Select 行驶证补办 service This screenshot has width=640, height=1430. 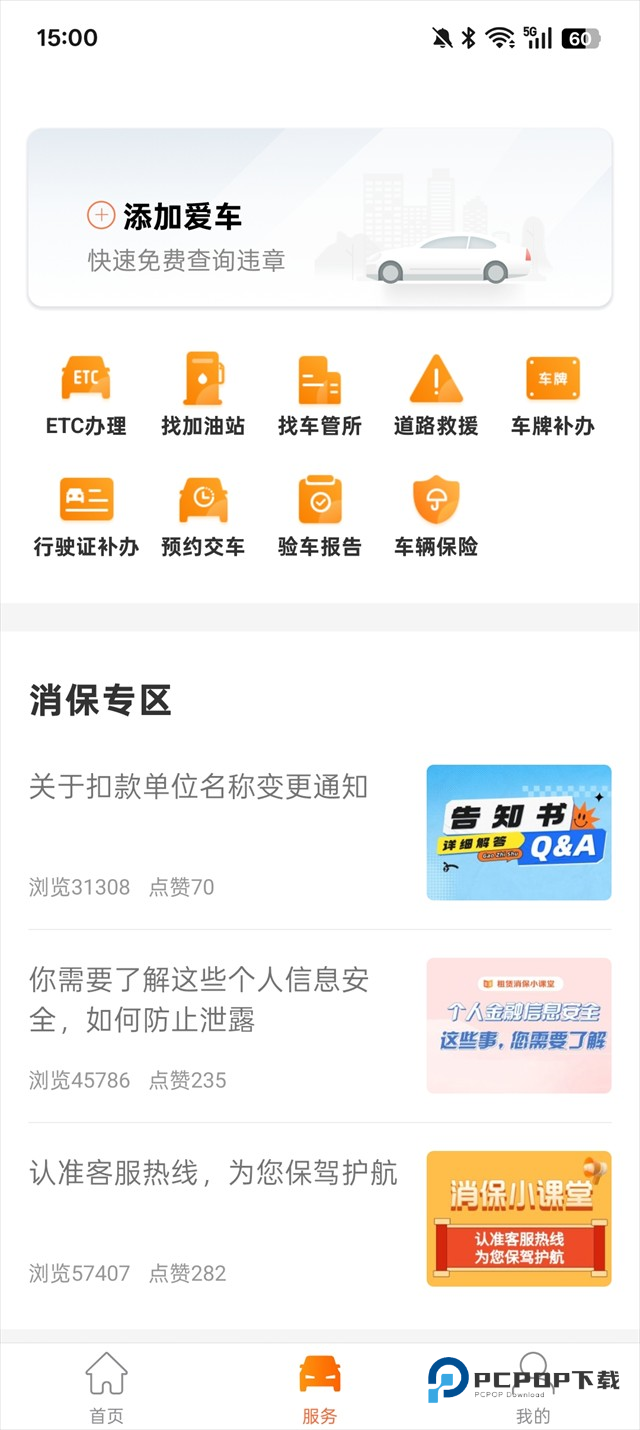pos(86,516)
